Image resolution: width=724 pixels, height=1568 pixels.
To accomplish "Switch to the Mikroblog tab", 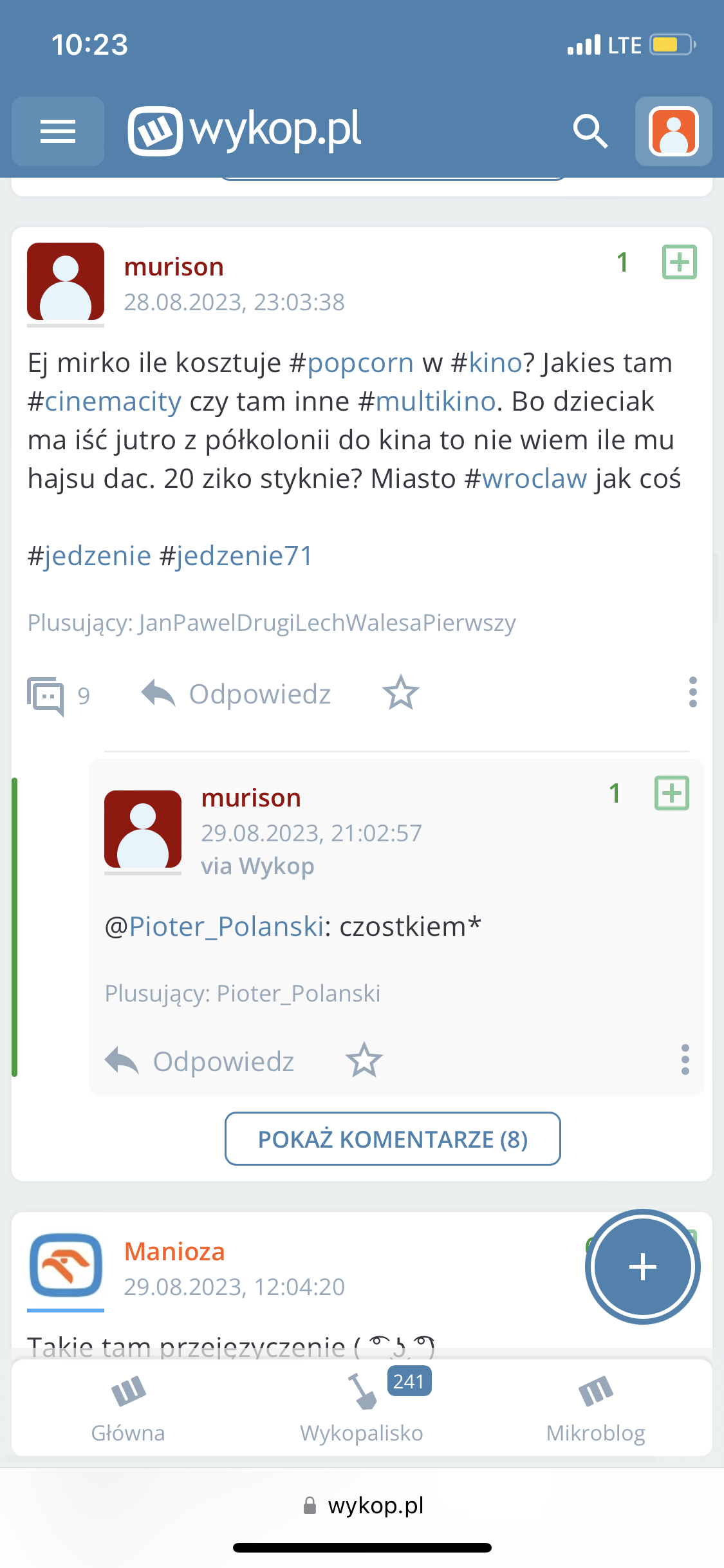I will [x=596, y=1408].
